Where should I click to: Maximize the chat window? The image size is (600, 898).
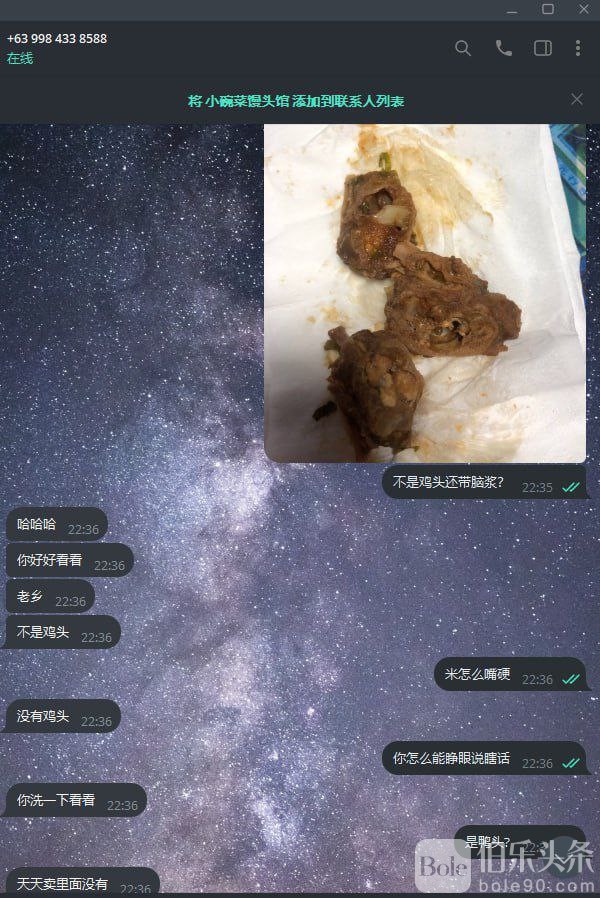pyautogui.click(x=548, y=9)
